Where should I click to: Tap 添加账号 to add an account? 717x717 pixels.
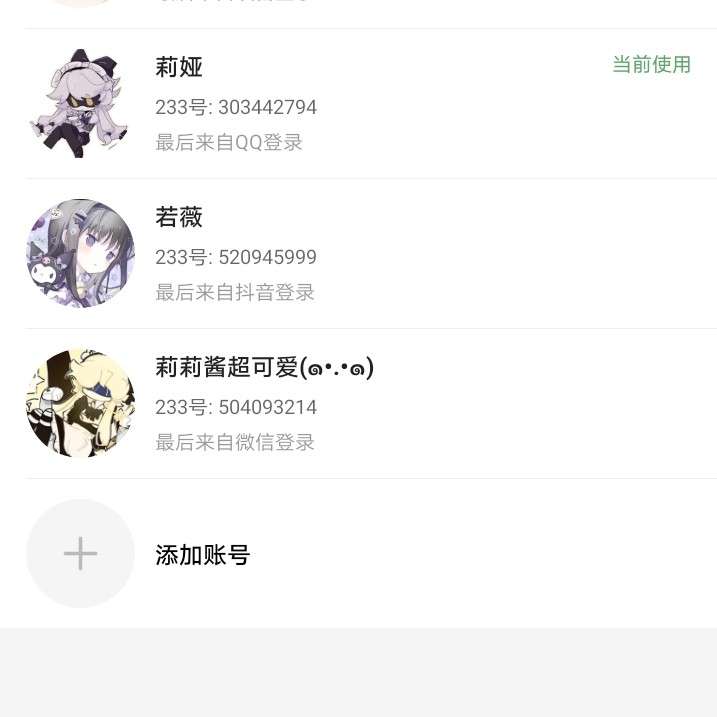pyautogui.click(x=202, y=555)
